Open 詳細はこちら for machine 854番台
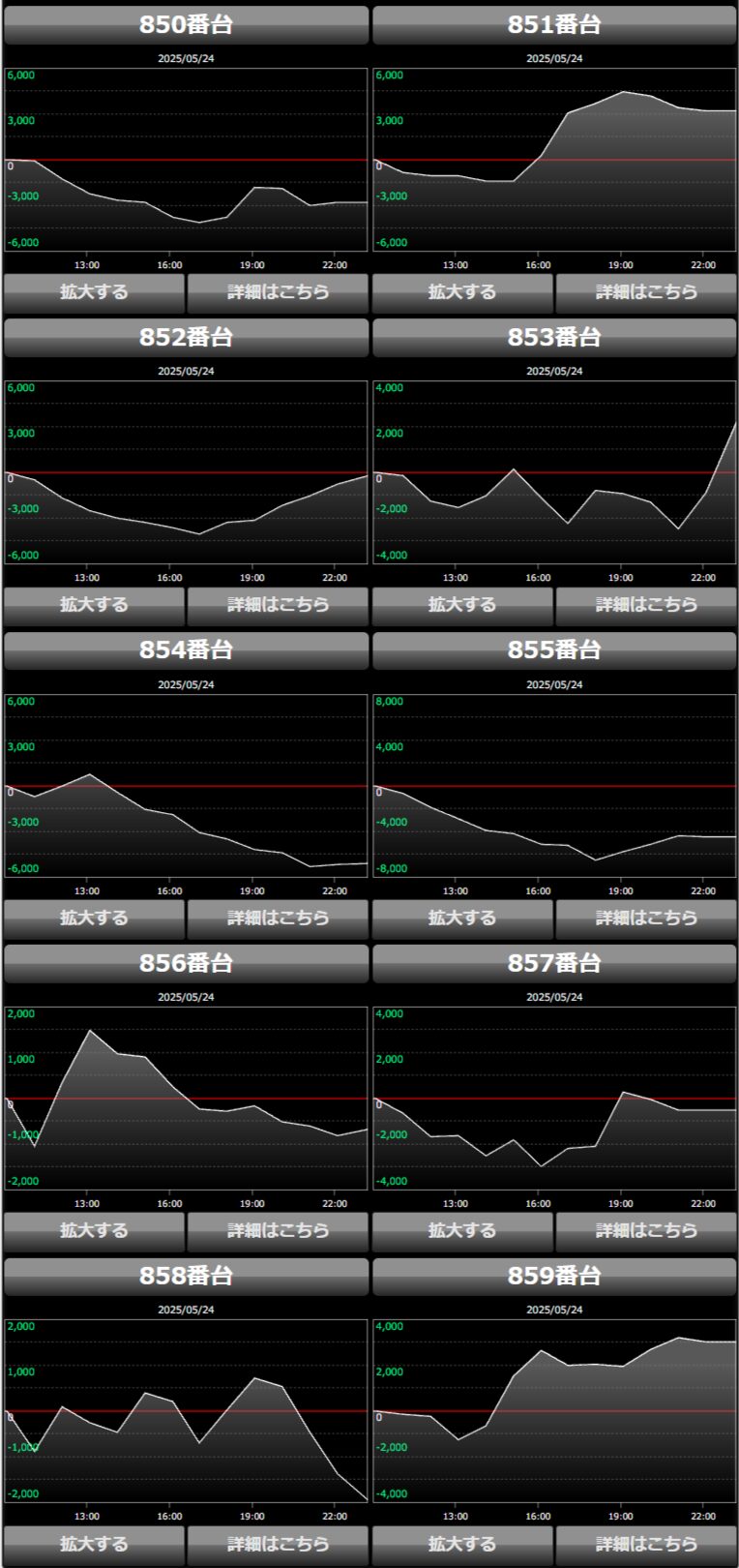Image resolution: width=739 pixels, height=1568 pixels. tap(278, 919)
